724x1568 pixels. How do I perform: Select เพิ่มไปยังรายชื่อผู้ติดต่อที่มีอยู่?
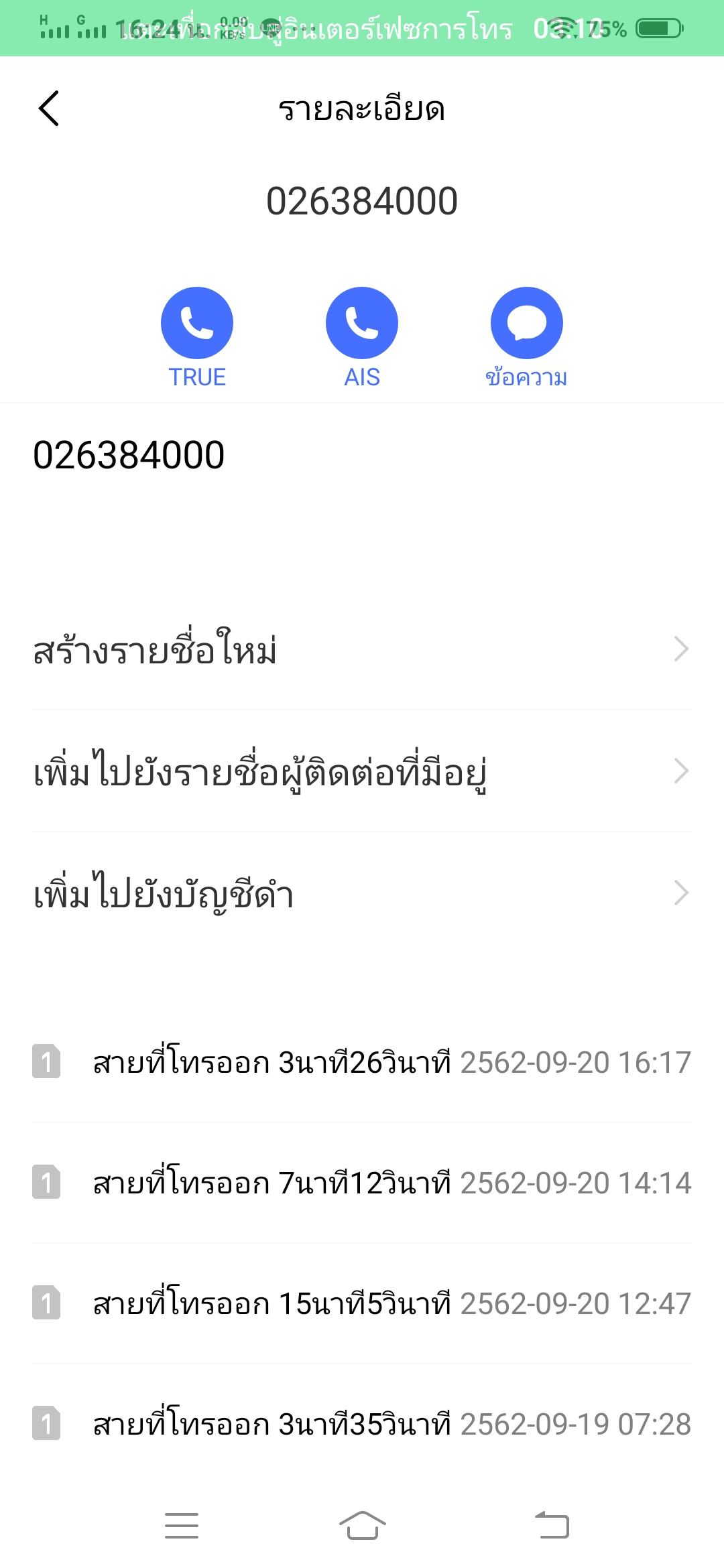click(362, 771)
